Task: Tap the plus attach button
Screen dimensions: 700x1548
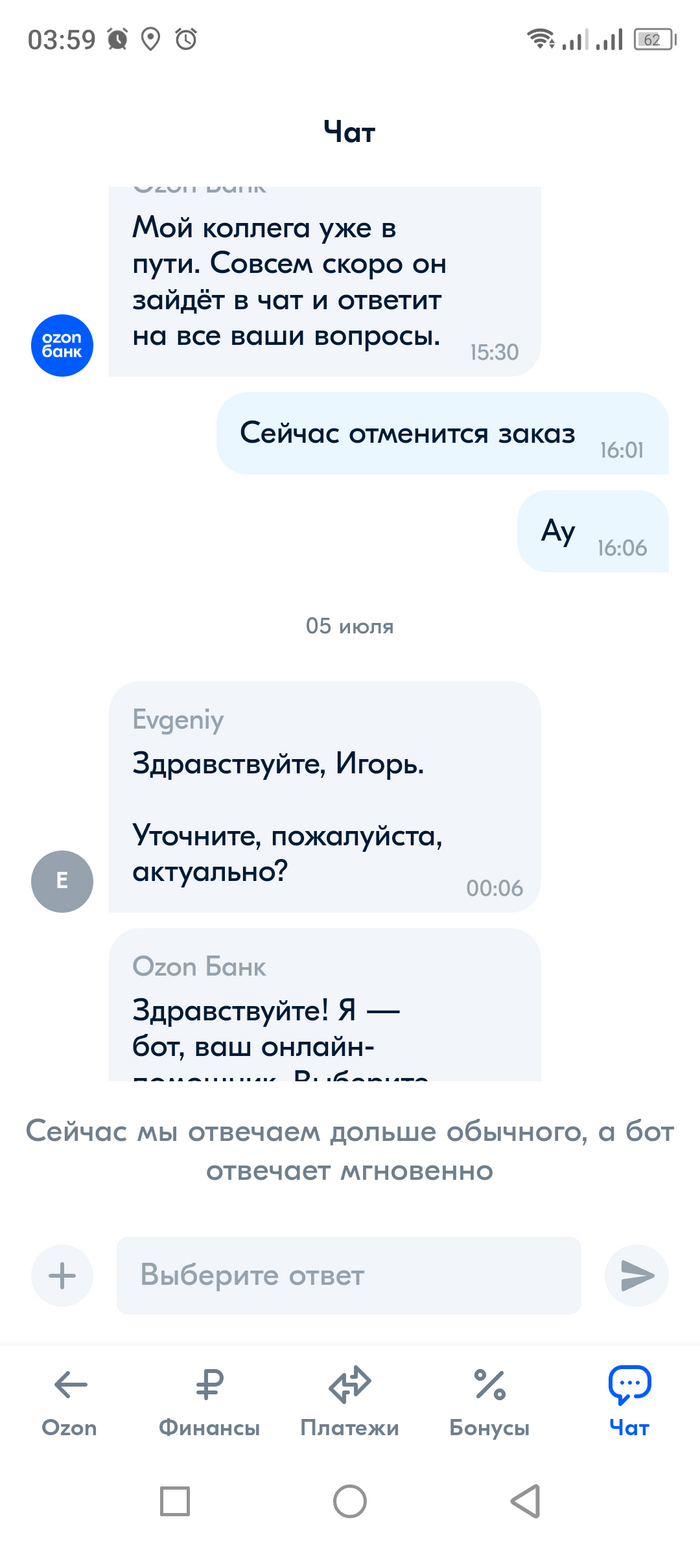Action: (x=62, y=1275)
